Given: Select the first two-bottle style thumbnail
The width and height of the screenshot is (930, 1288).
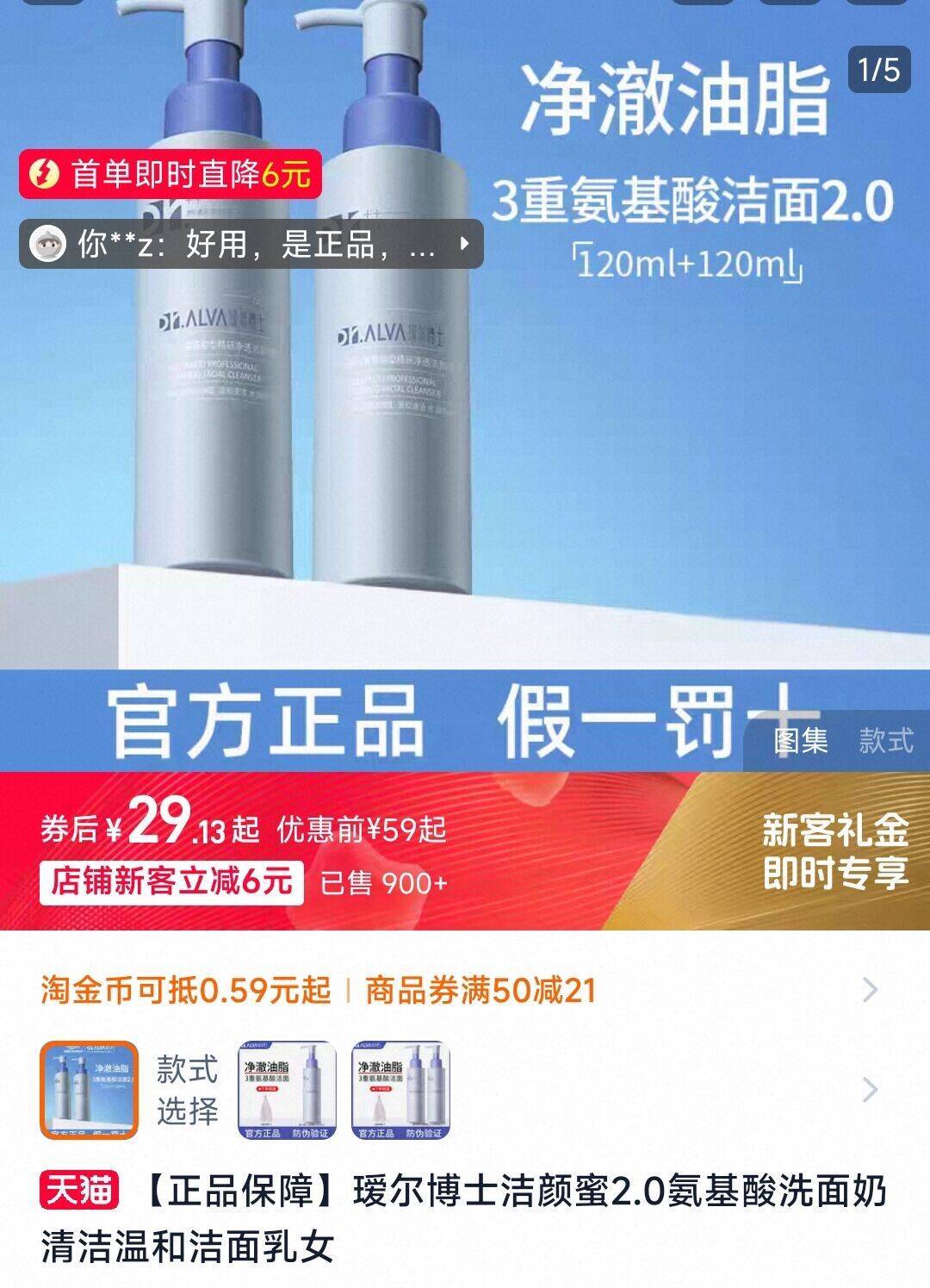Looking at the screenshot, I should (x=89, y=1090).
